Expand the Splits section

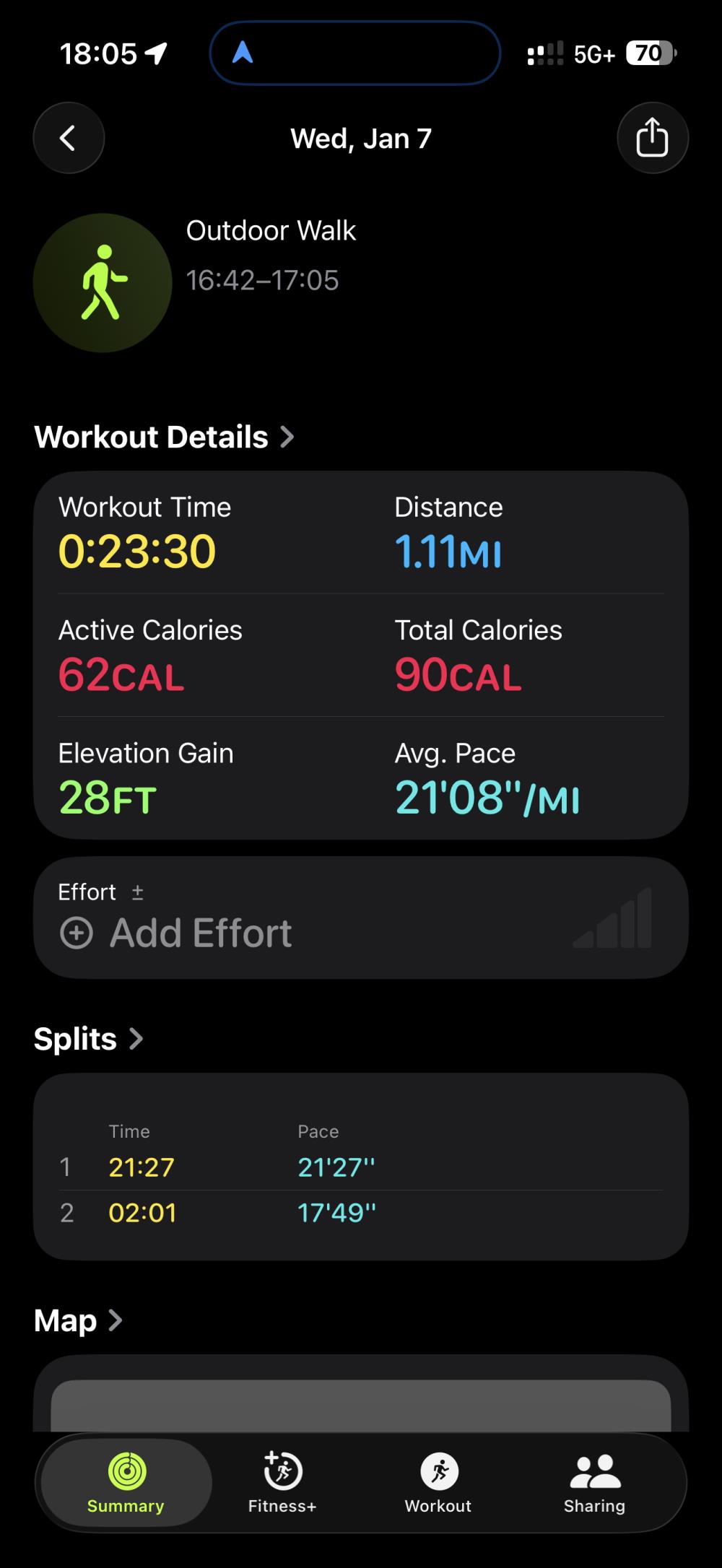click(88, 1039)
